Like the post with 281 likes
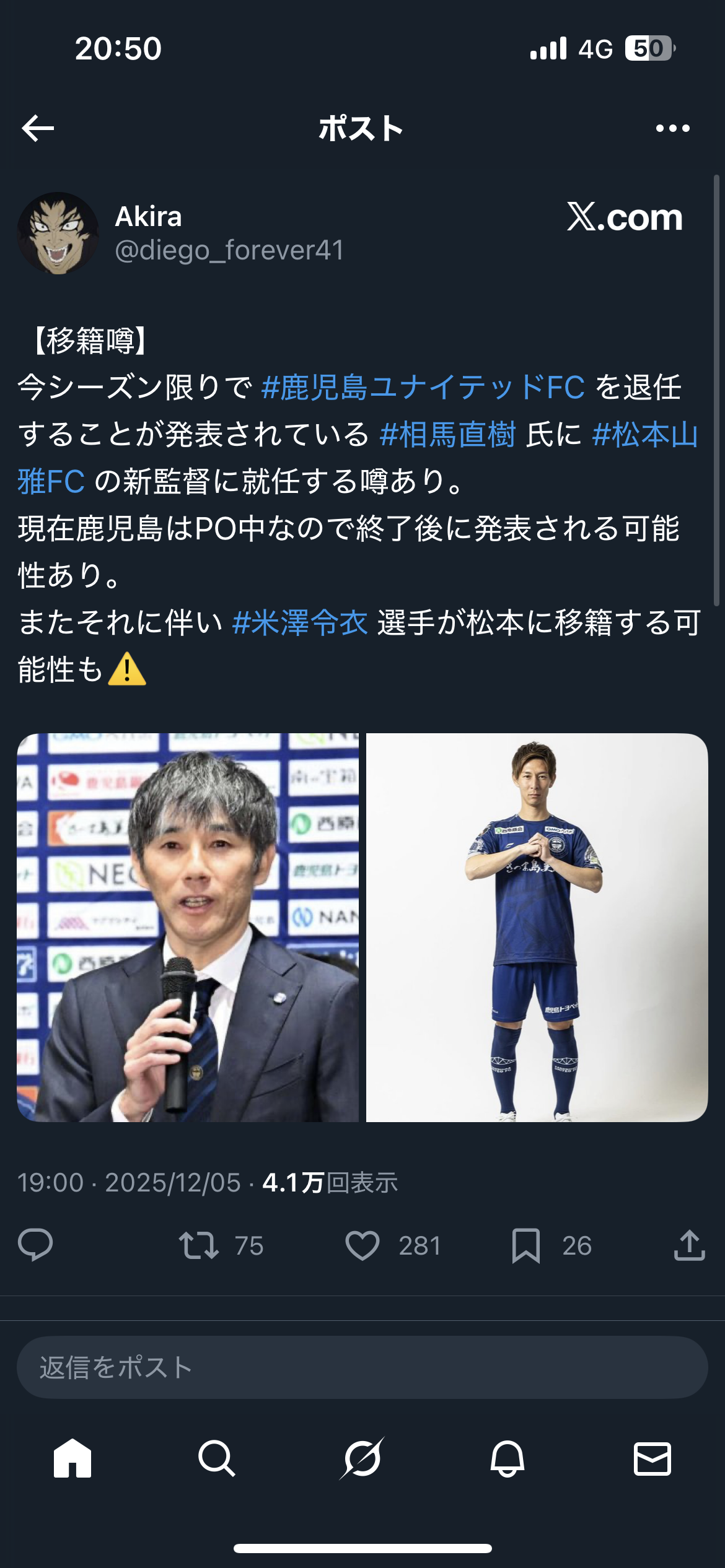This screenshot has width=725, height=1568. click(362, 1245)
